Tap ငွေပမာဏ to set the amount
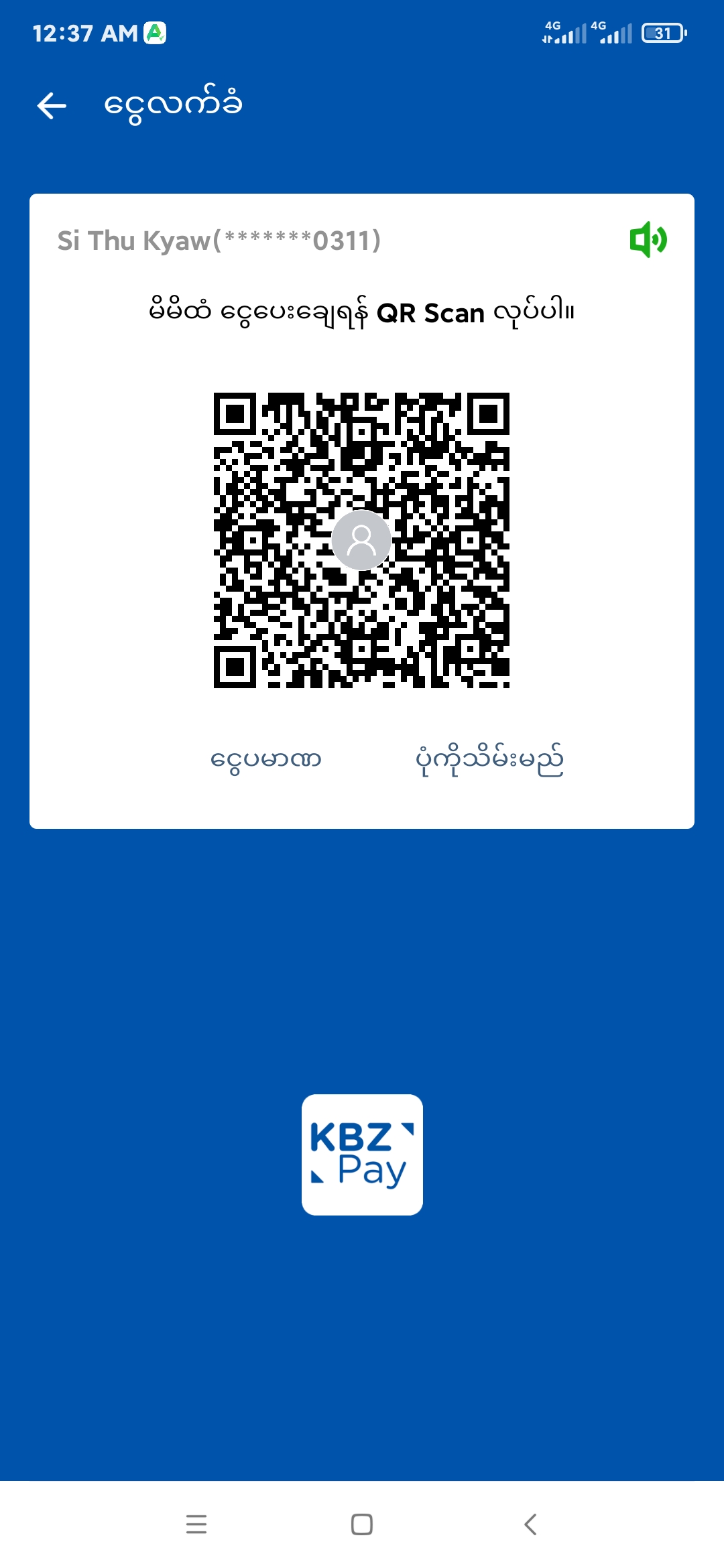The image size is (724, 1568). (x=265, y=760)
